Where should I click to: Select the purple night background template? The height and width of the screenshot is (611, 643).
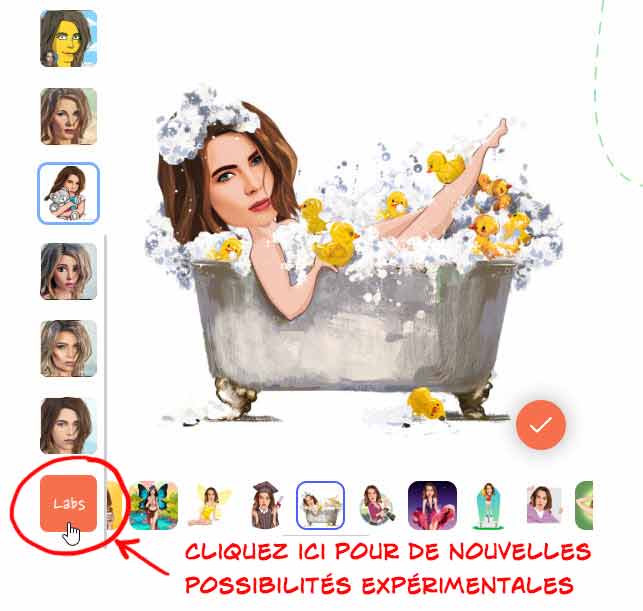(x=432, y=505)
